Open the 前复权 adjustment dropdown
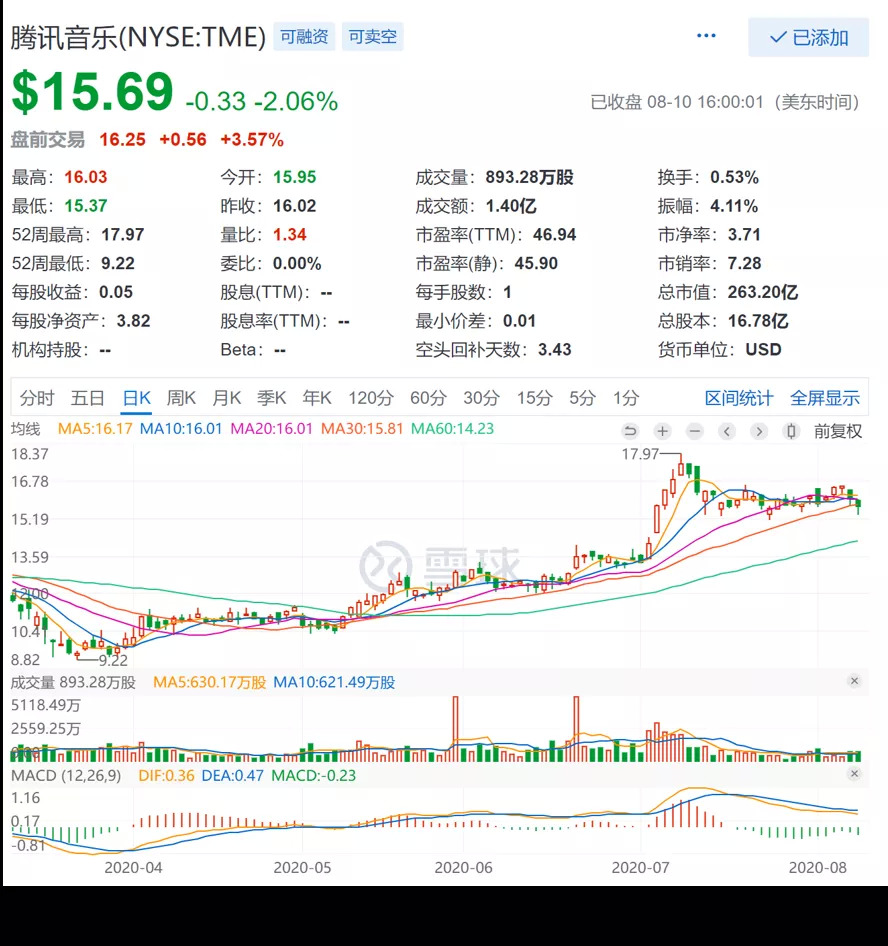Screen dimensions: 888x946 pos(837,432)
